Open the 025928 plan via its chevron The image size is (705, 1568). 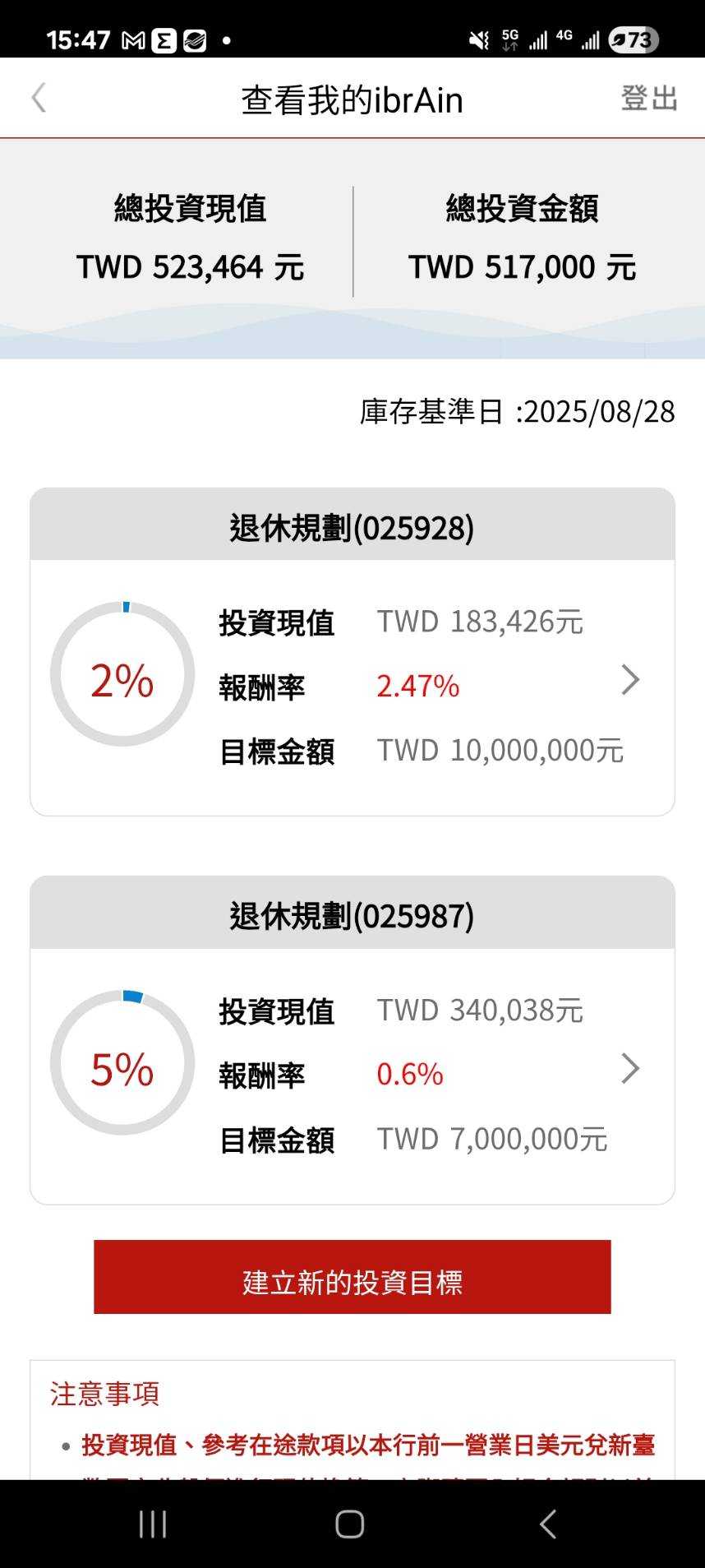(x=631, y=679)
